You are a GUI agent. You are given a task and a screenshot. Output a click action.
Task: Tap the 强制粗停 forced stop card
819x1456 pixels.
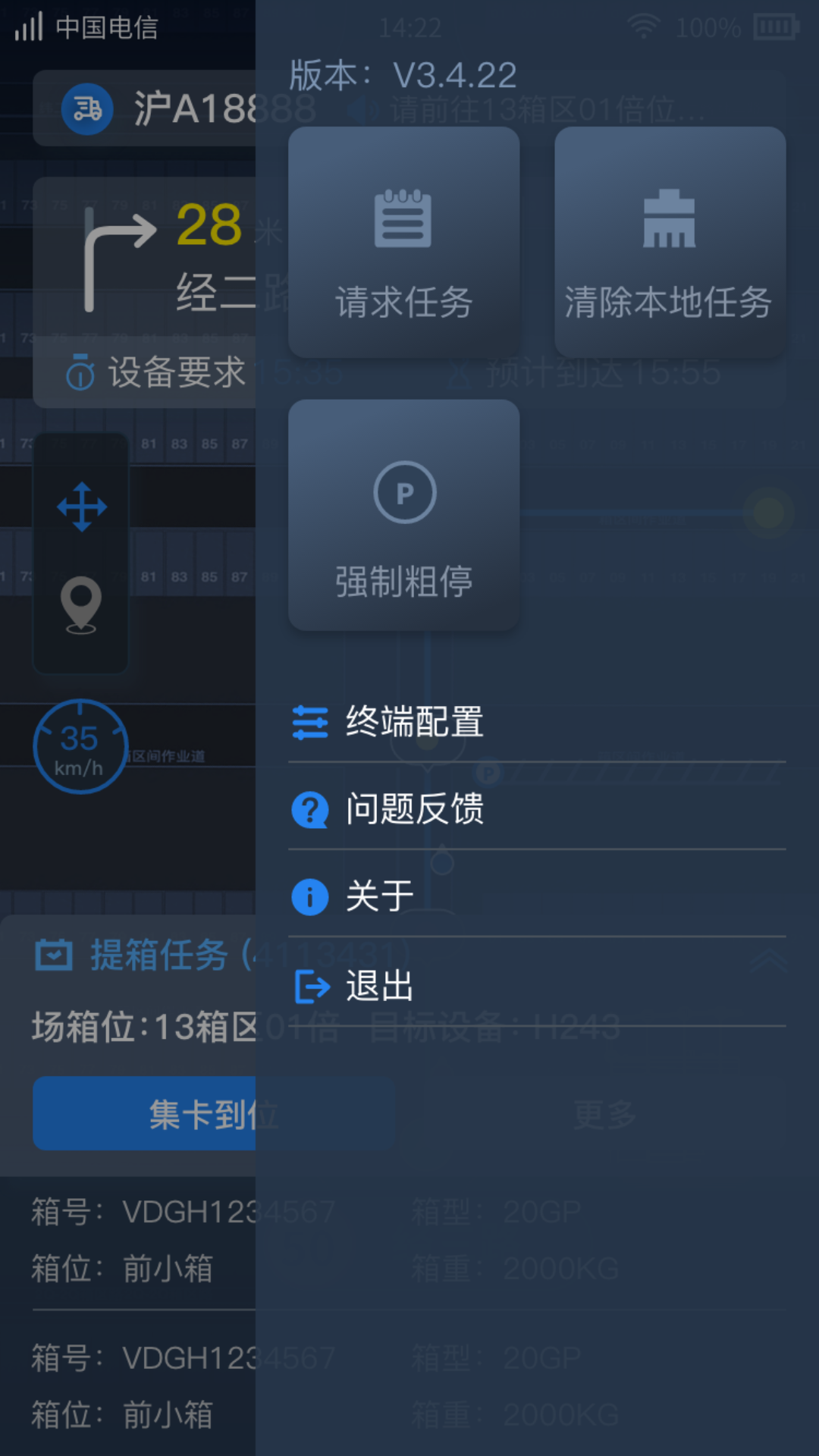pyautogui.click(x=403, y=515)
